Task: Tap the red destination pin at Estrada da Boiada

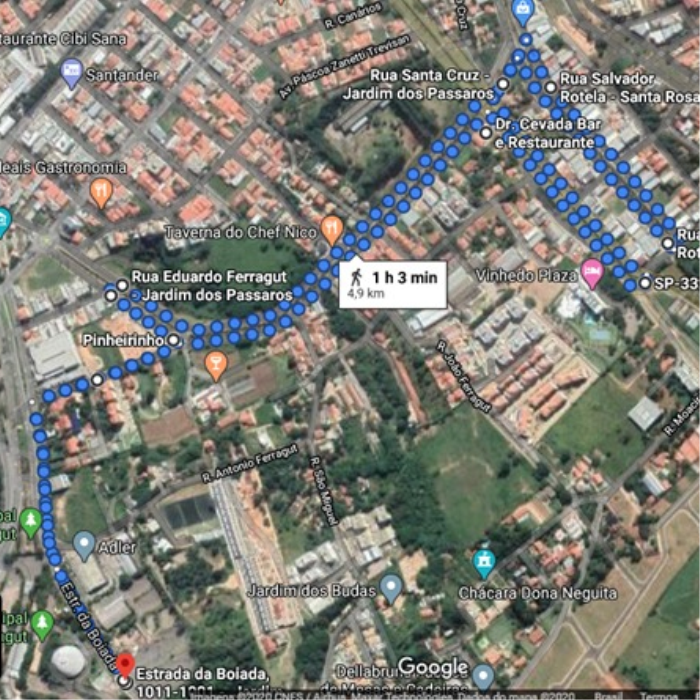Action: tap(124, 664)
